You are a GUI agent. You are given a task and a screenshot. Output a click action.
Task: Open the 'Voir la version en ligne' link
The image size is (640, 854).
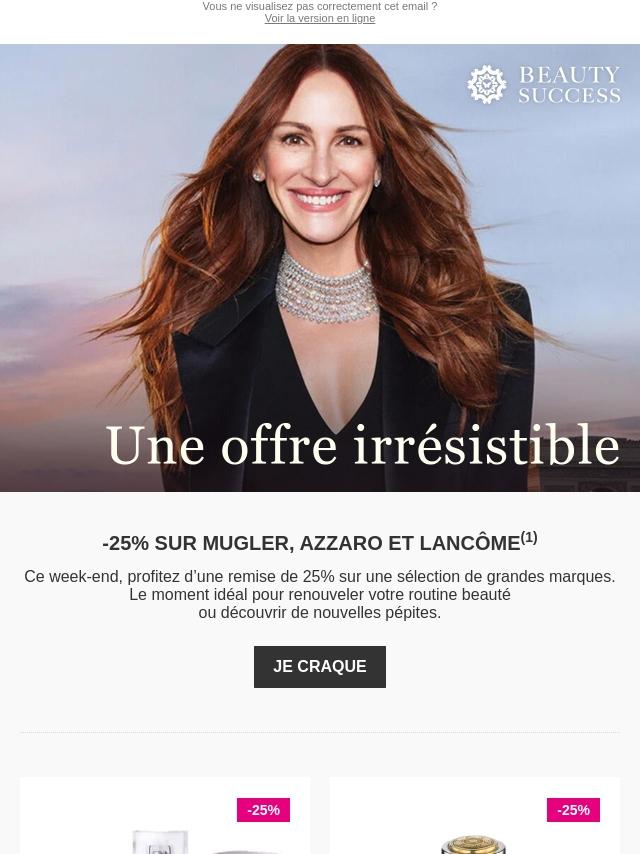point(320,19)
